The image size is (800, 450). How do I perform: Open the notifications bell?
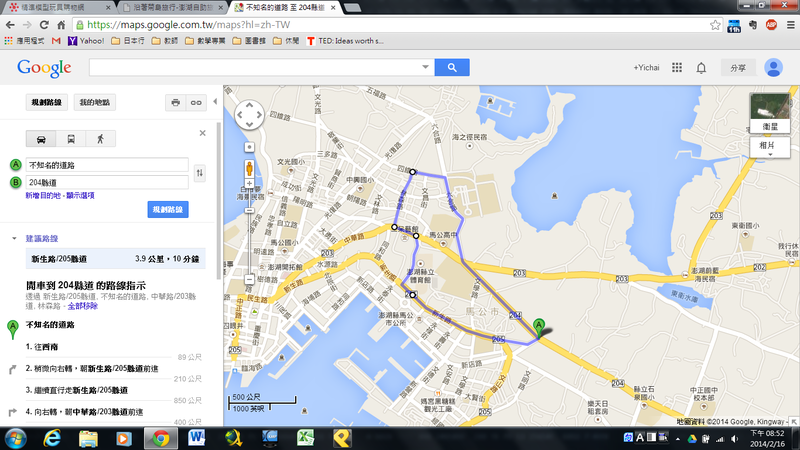pyautogui.click(x=702, y=68)
